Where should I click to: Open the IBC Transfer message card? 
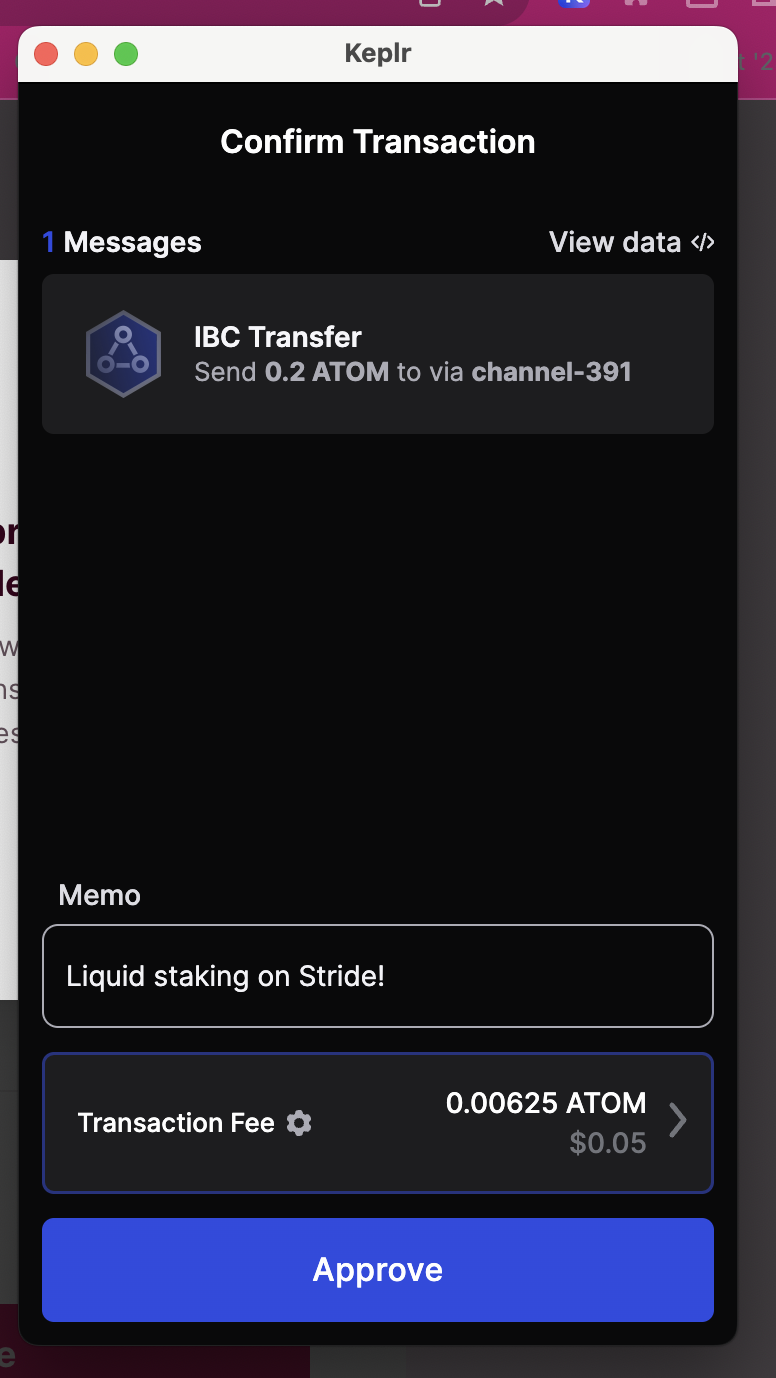tap(377, 354)
